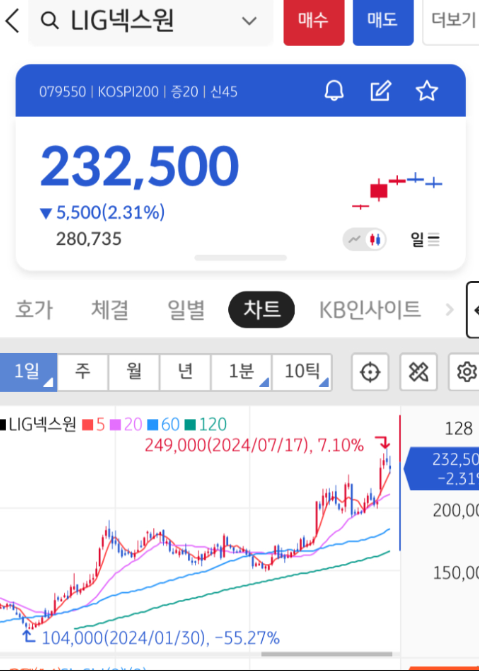Select the 월 monthly chart period
The width and height of the screenshot is (479, 671).
(134, 372)
